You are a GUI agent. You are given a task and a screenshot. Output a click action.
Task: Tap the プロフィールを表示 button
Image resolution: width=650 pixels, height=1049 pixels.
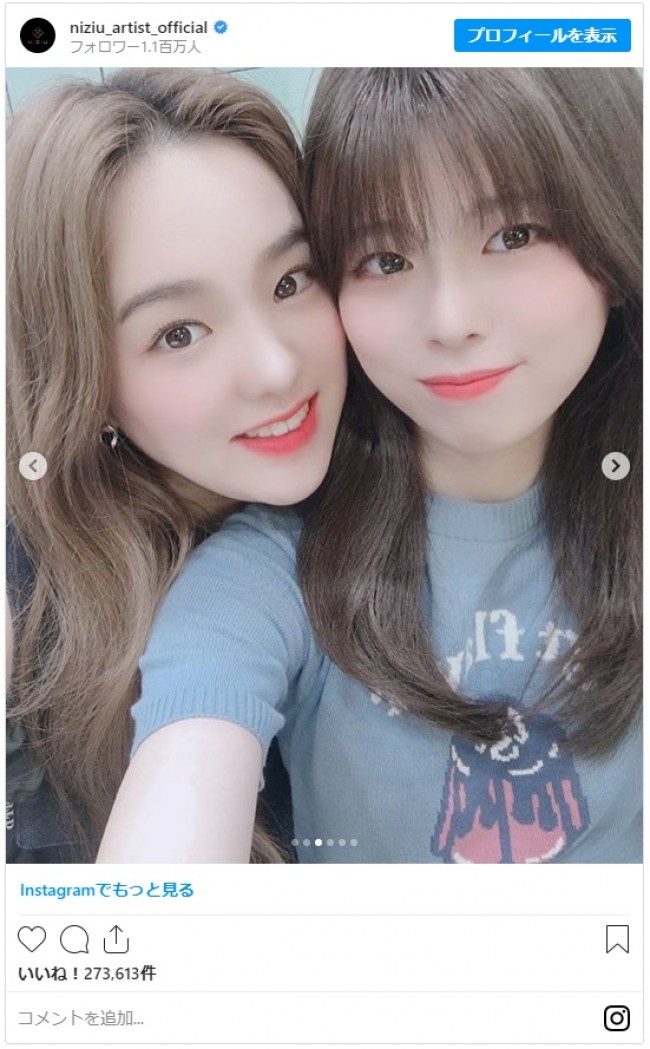542,35
